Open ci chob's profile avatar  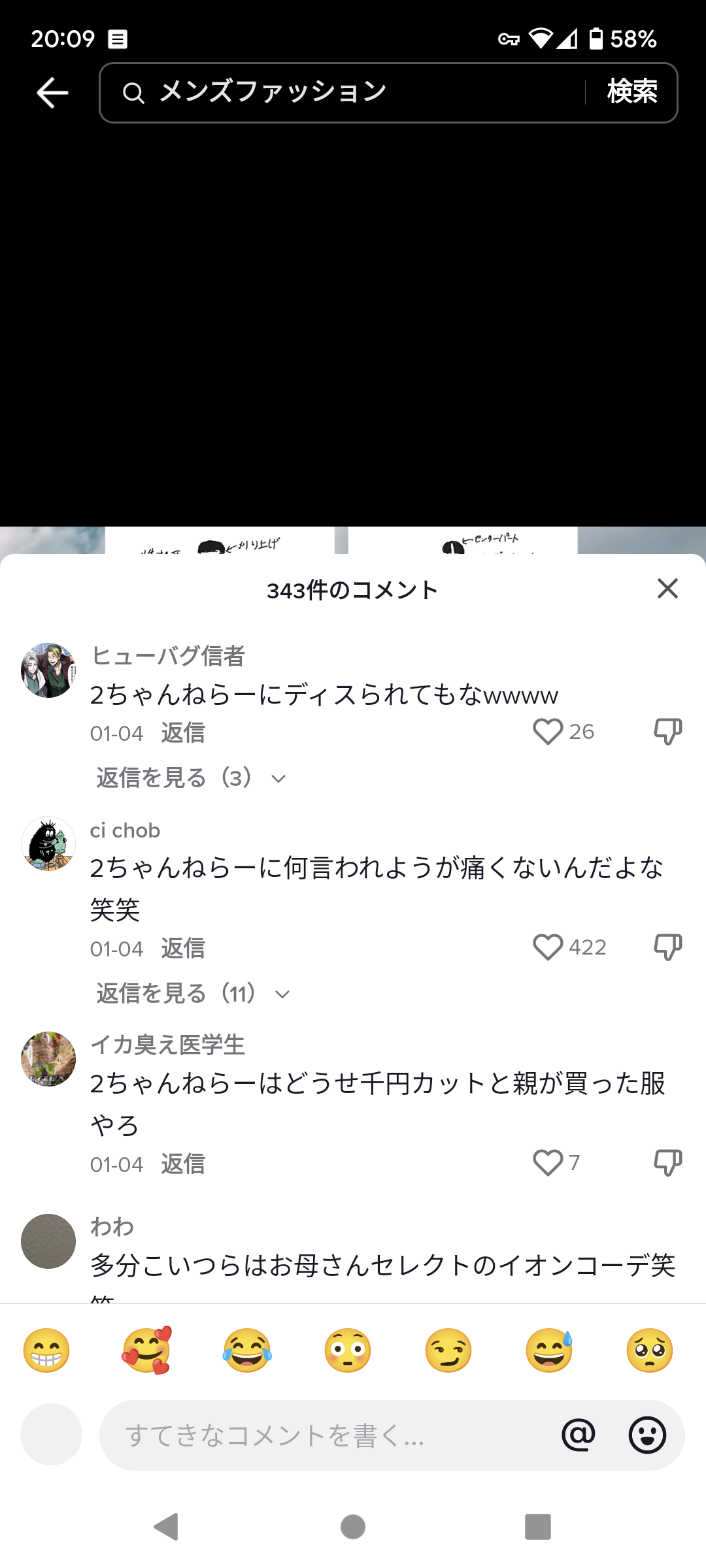[48, 843]
